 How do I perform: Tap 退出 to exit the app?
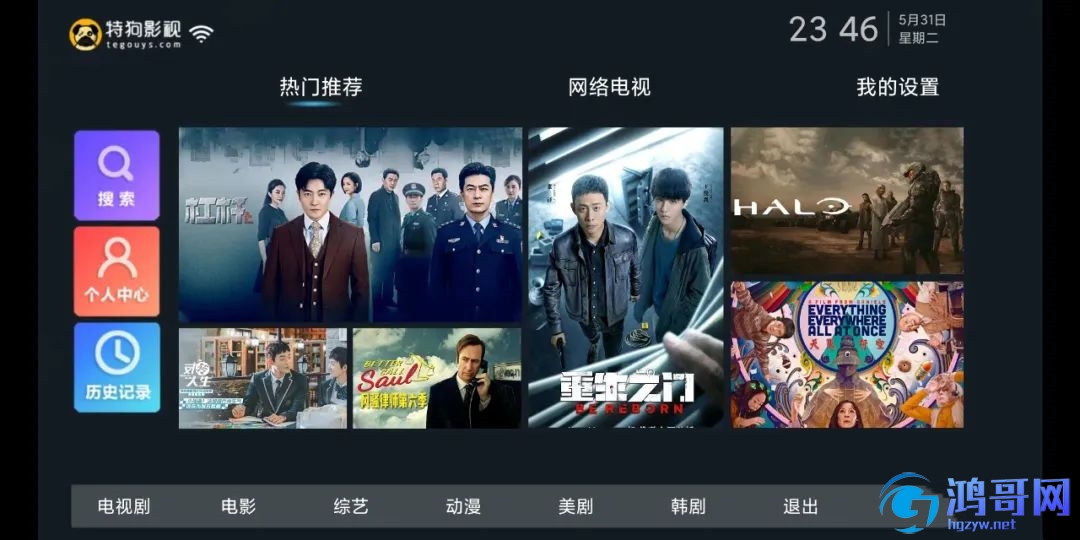tap(800, 507)
